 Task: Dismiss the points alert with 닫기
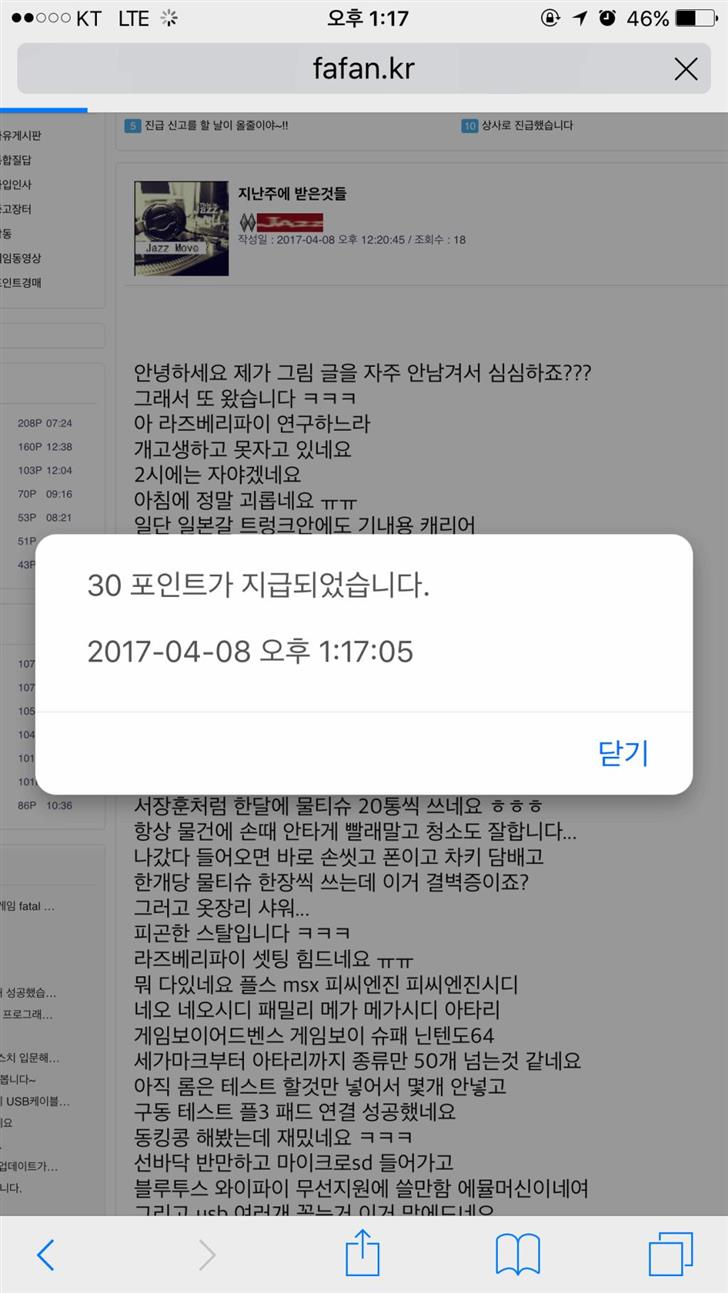[x=624, y=753]
